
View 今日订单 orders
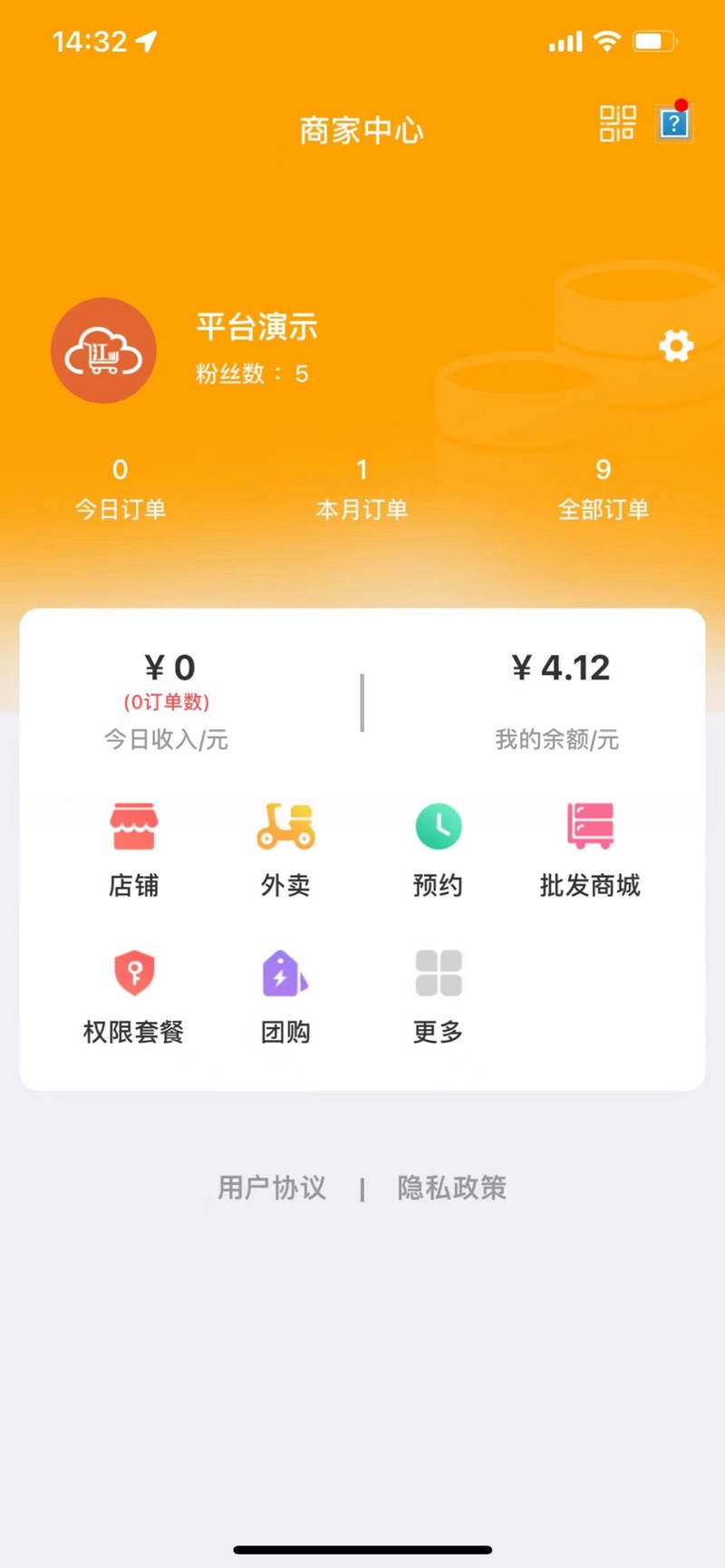(x=121, y=489)
